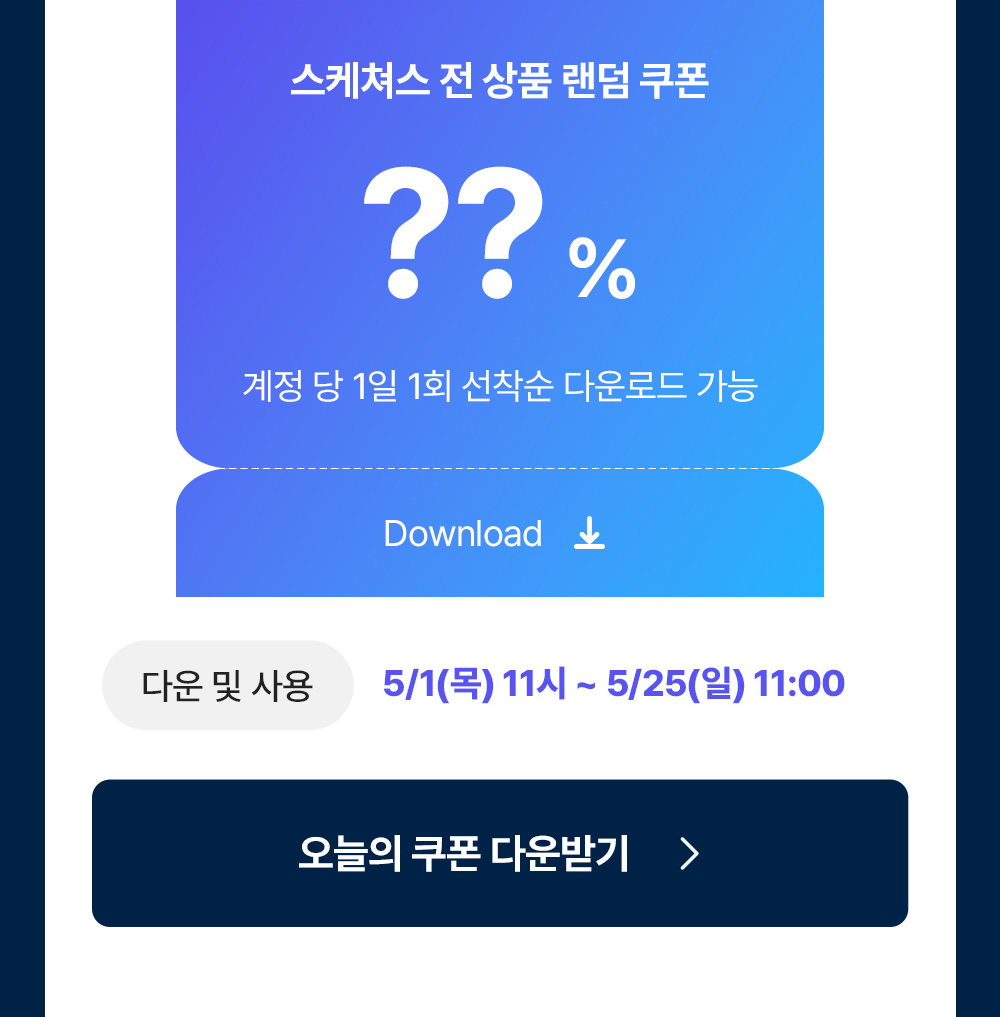Tap the 오늘의 쿠폰 다운받기 button
1000x1017 pixels.
[x=500, y=853]
